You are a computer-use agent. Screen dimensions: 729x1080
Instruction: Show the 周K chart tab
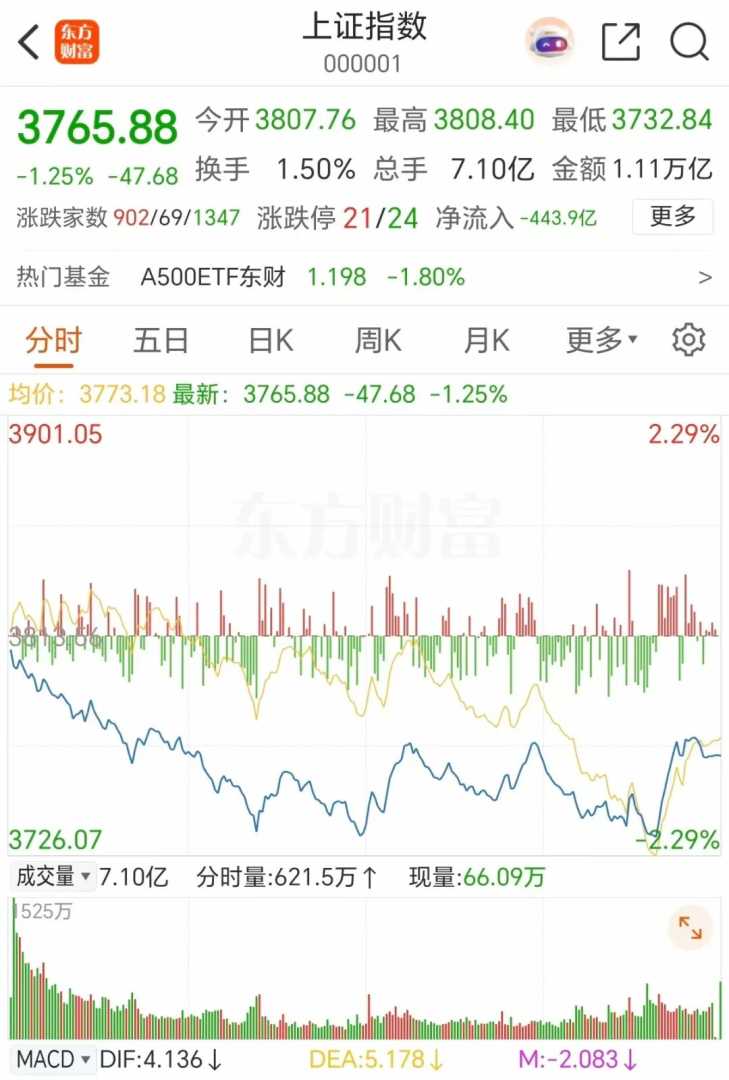click(x=378, y=341)
